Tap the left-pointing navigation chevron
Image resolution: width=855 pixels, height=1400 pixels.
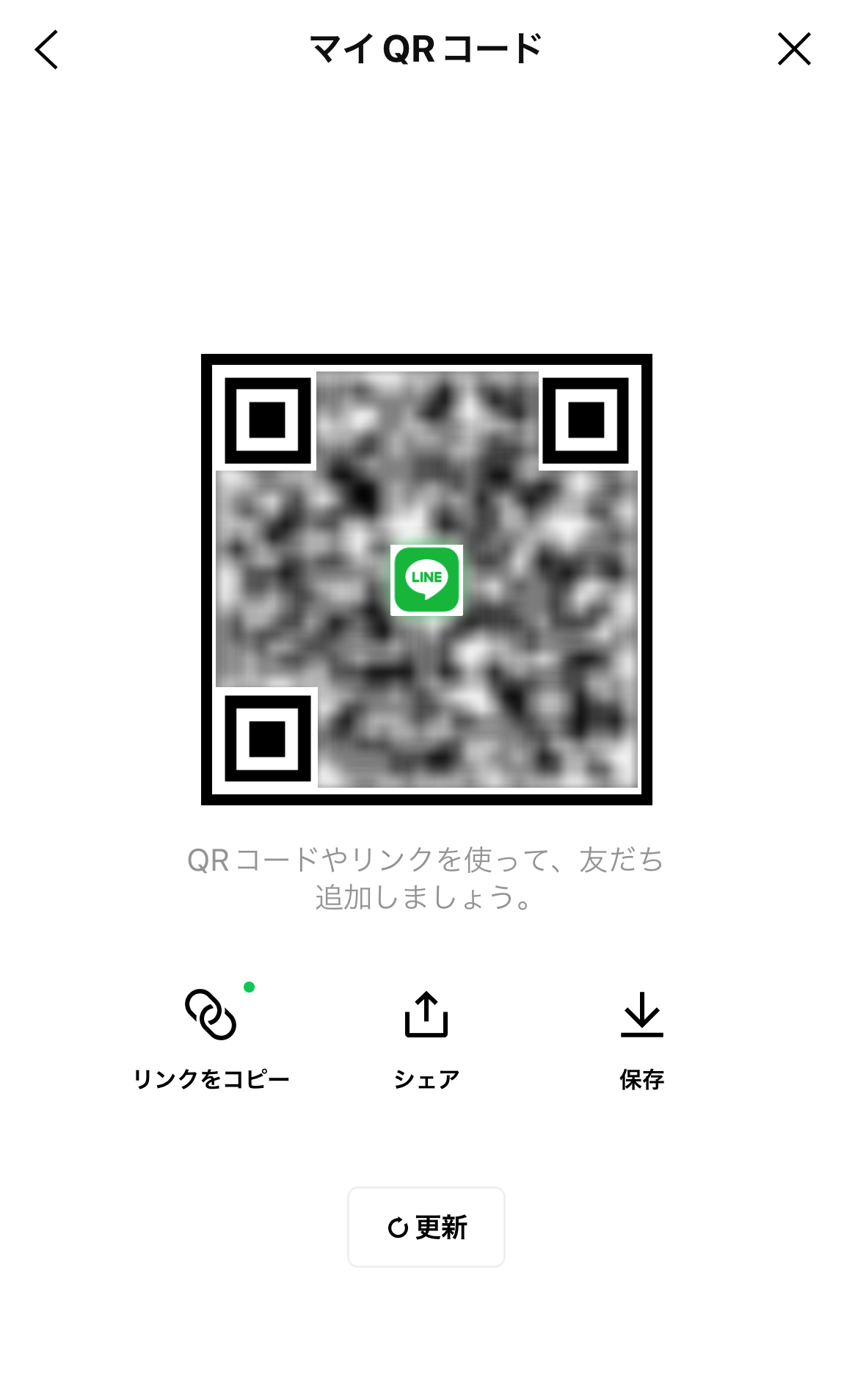[x=46, y=50]
